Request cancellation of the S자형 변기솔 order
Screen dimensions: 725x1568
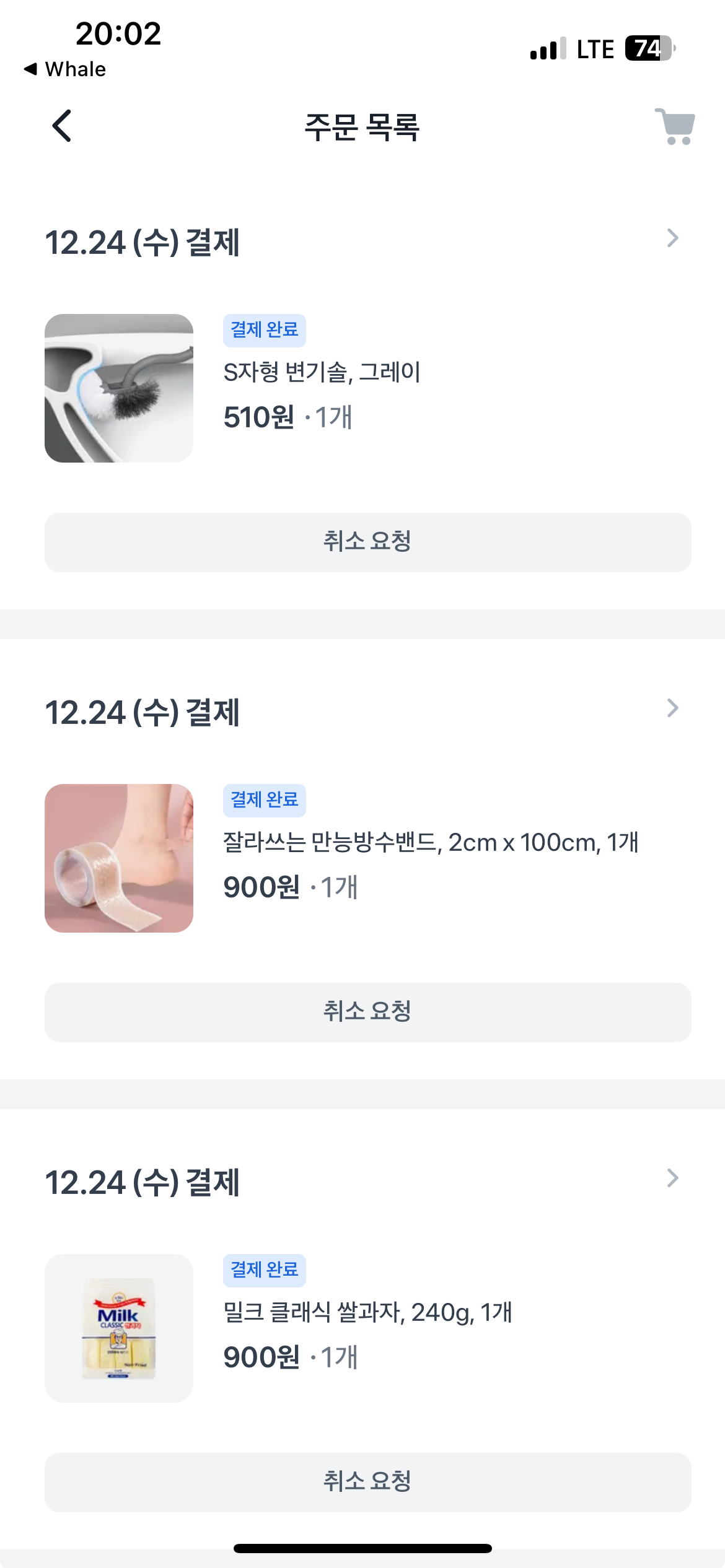point(367,542)
